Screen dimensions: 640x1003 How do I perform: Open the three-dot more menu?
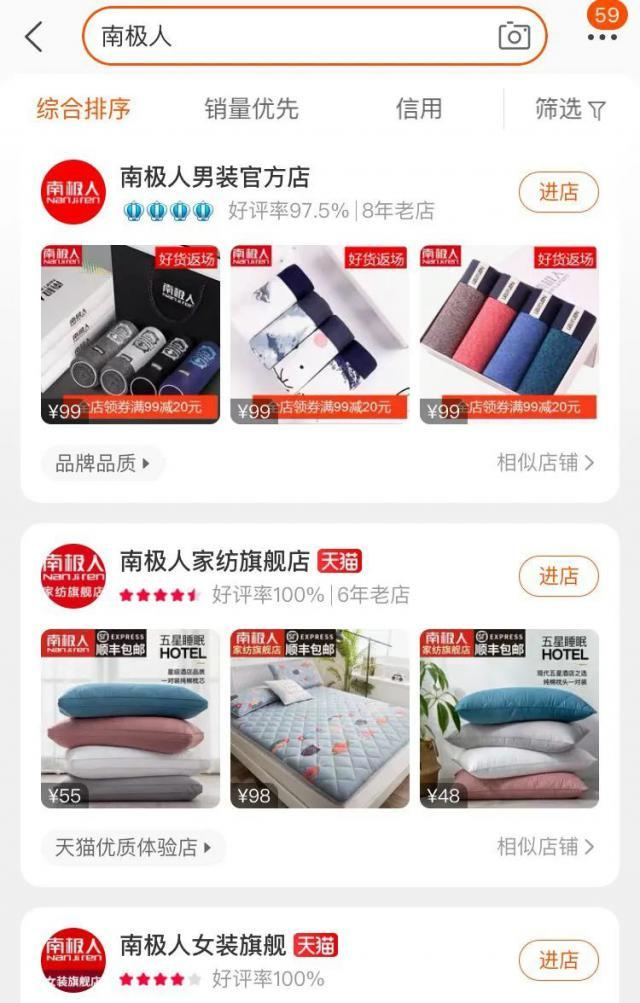pyautogui.click(x=602, y=37)
